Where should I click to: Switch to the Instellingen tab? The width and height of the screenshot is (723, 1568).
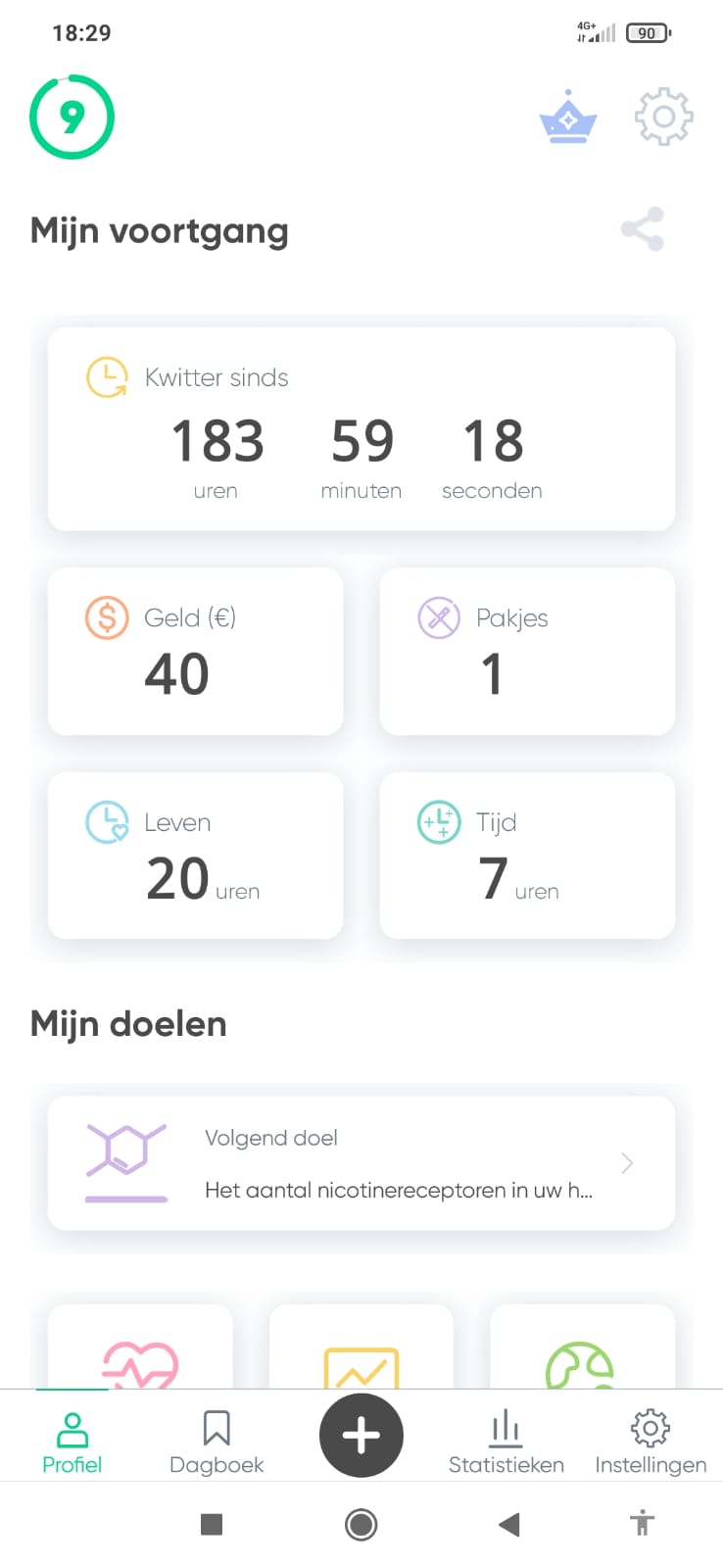(651, 1441)
